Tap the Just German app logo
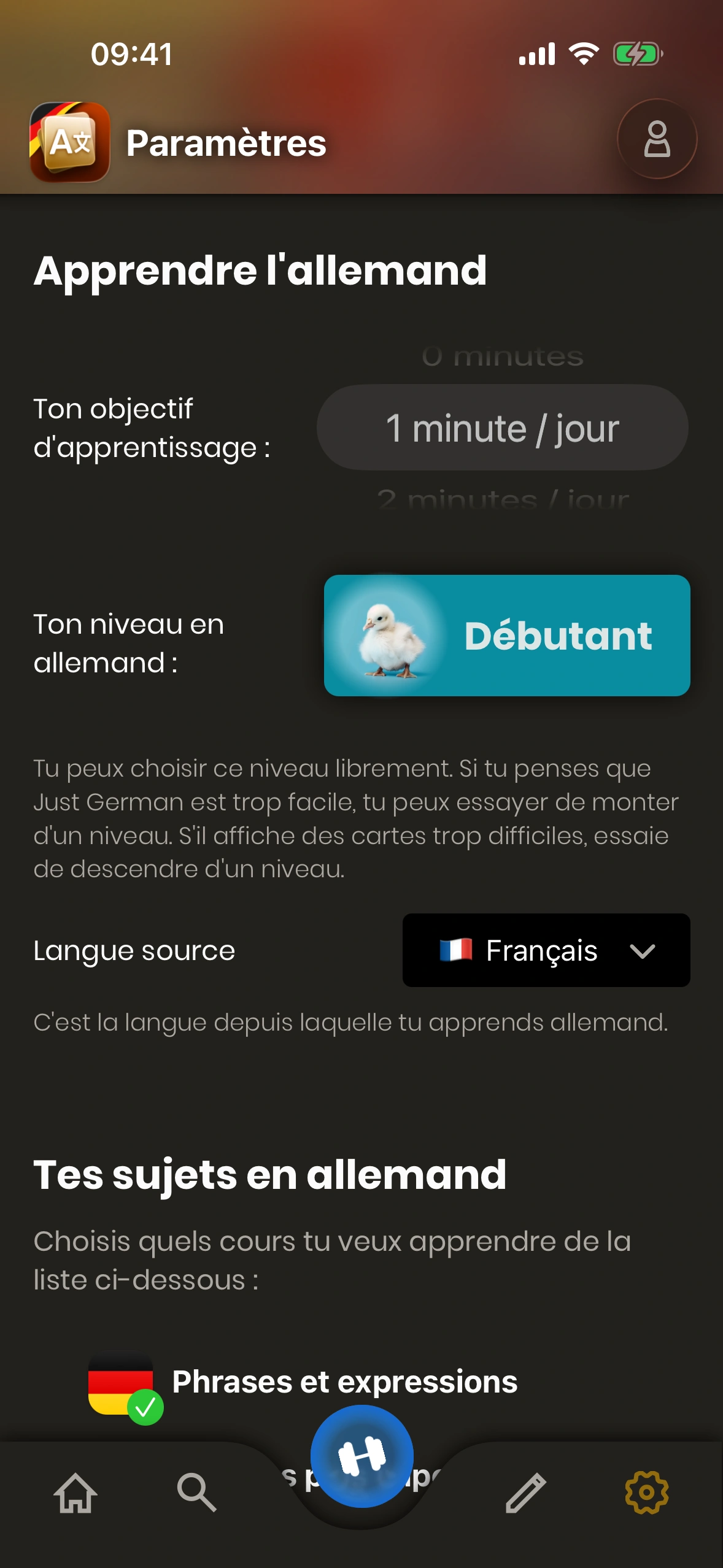723x1568 pixels. point(70,142)
